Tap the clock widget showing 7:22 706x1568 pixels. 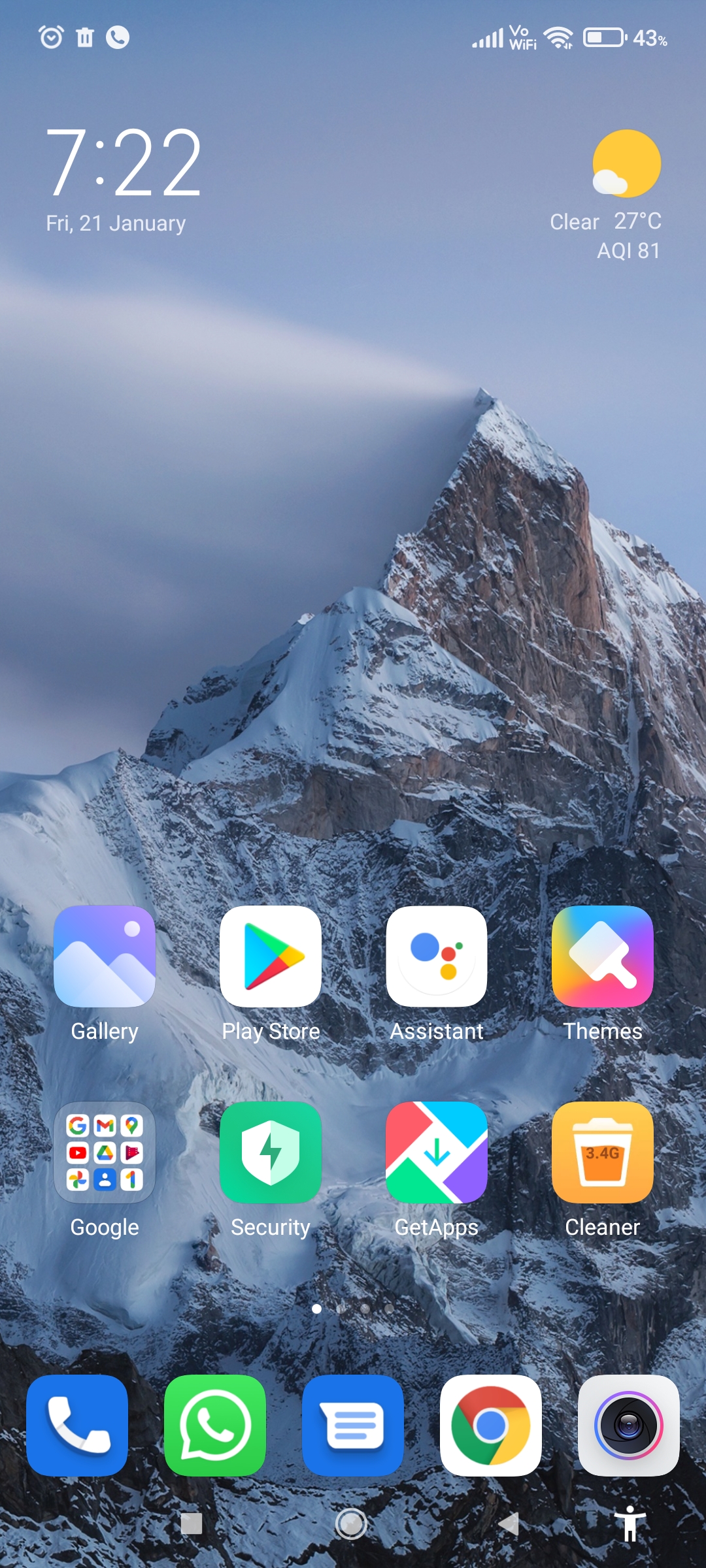(x=124, y=163)
